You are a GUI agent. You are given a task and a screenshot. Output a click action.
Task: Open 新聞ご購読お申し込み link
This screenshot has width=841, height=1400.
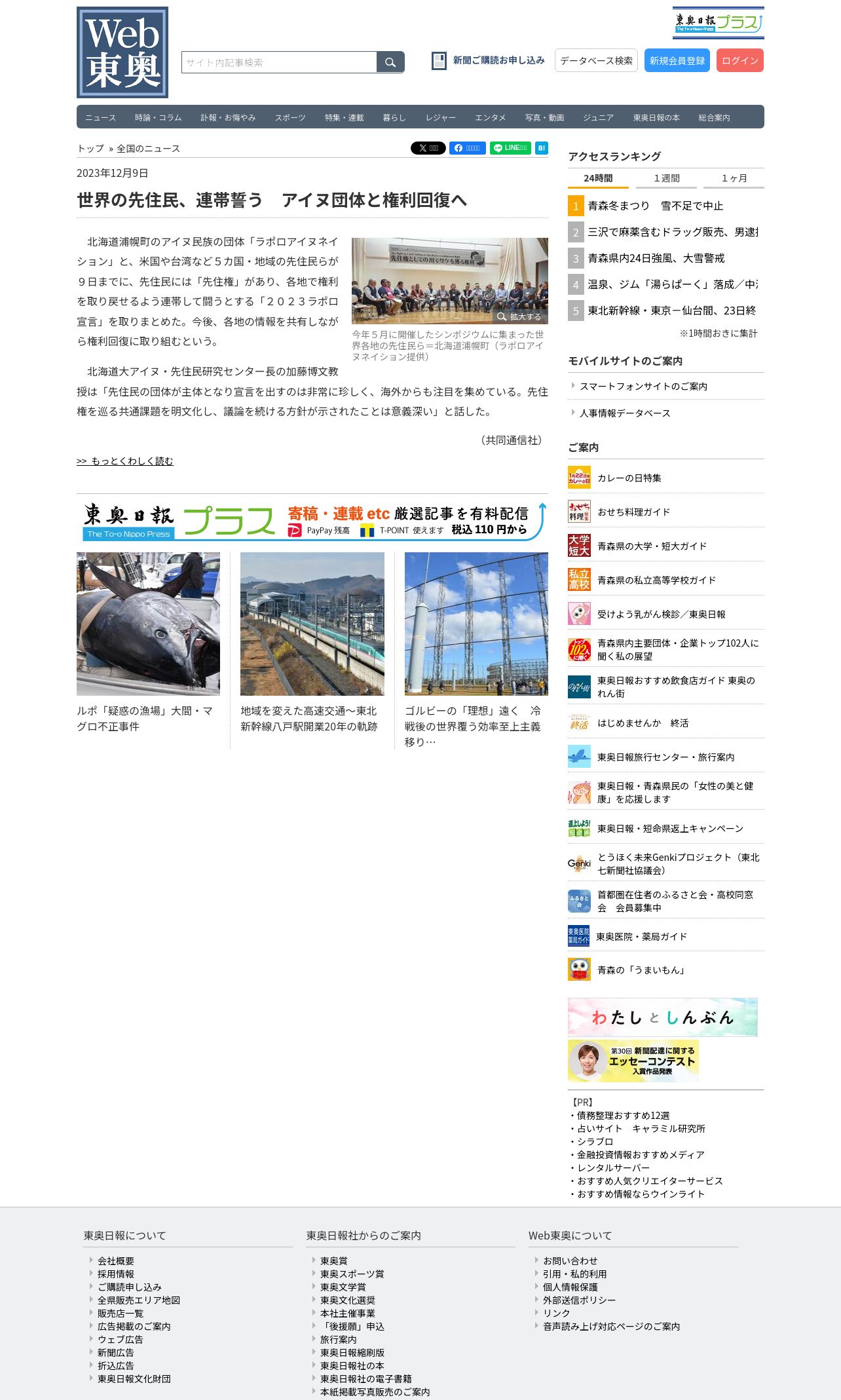[x=489, y=60]
